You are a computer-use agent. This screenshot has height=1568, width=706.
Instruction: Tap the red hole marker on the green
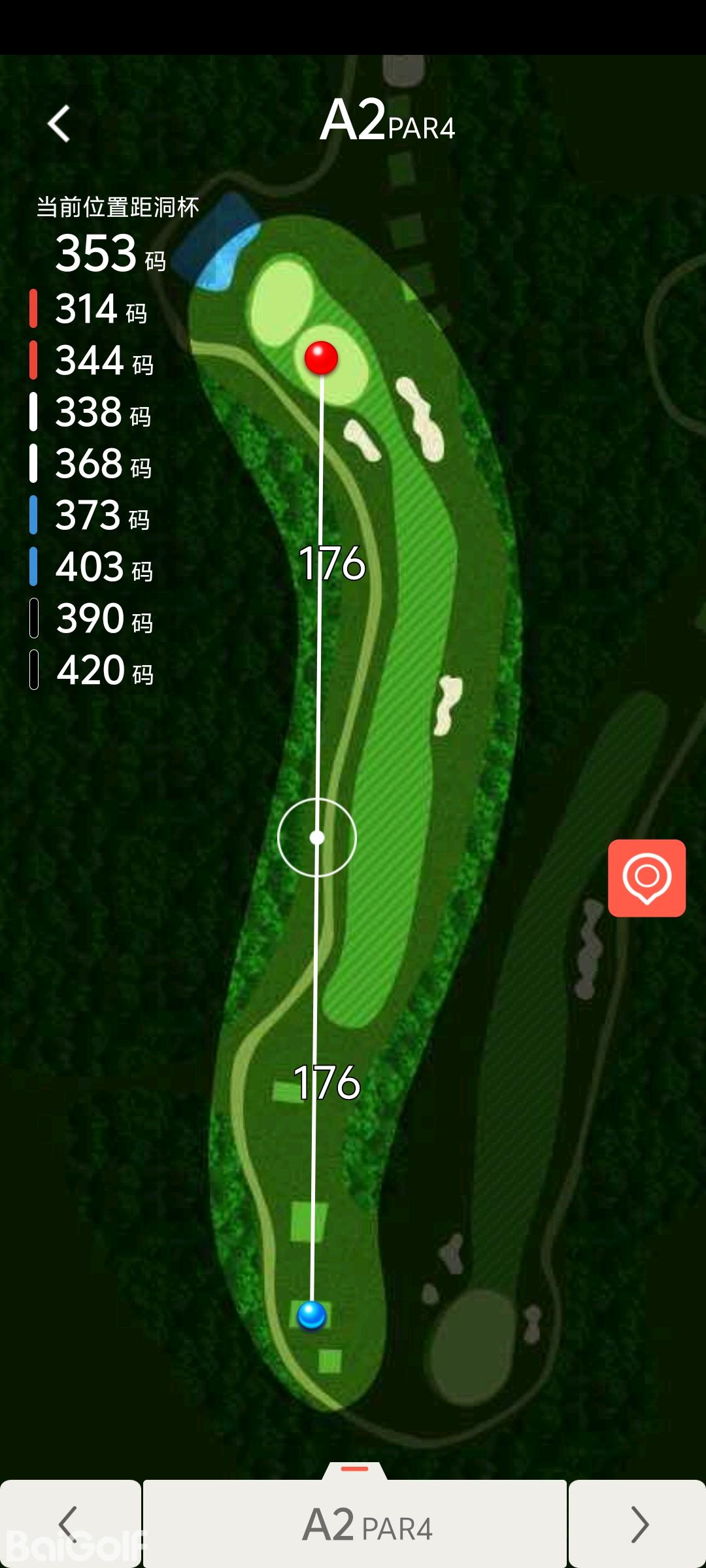pos(321,357)
